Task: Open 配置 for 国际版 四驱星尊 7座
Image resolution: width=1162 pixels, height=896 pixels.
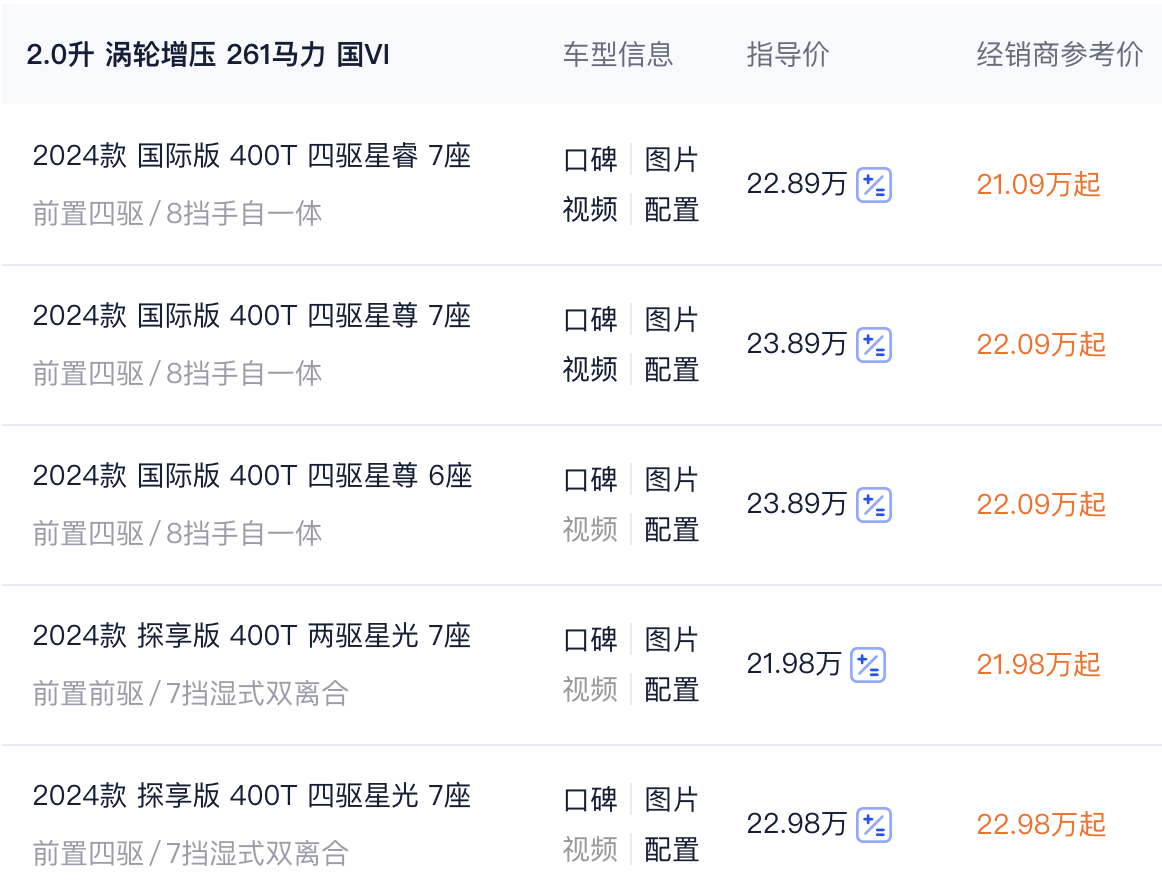Action: click(671, 369)
